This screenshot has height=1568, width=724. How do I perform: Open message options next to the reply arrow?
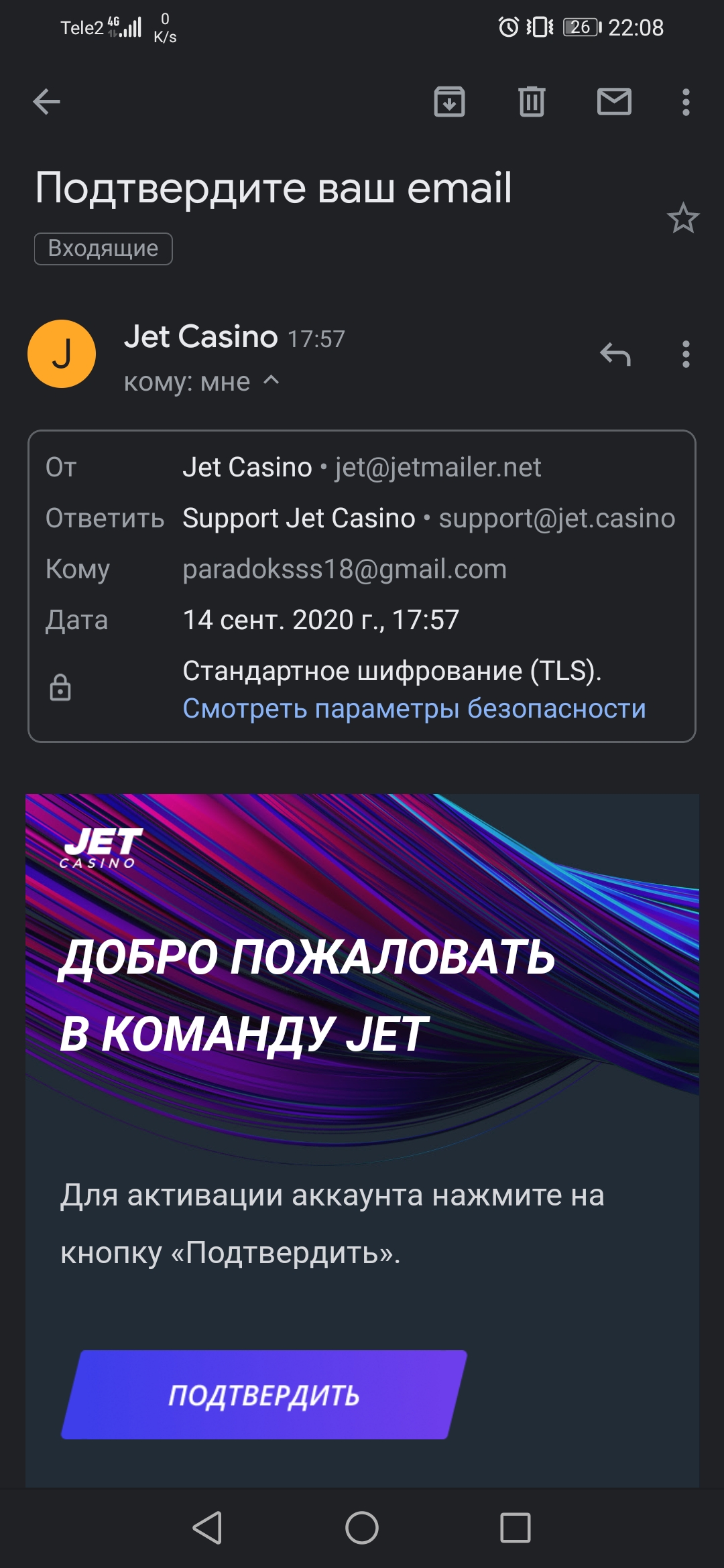tap(685, 354)
